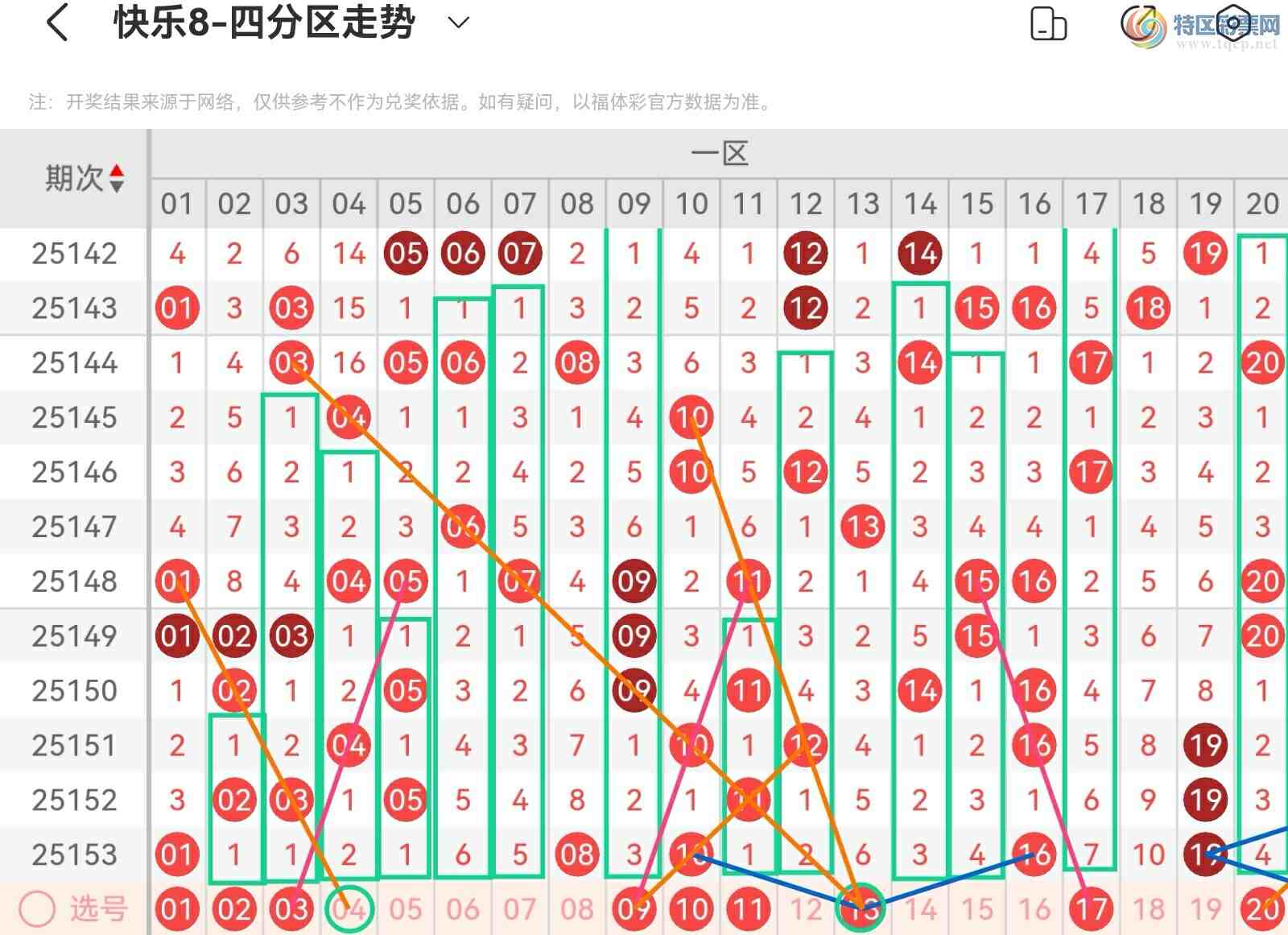Expand the 快乐8-四分区走势 title dropdown
The height and width of the screenshot is (935, 1288).
458,23
